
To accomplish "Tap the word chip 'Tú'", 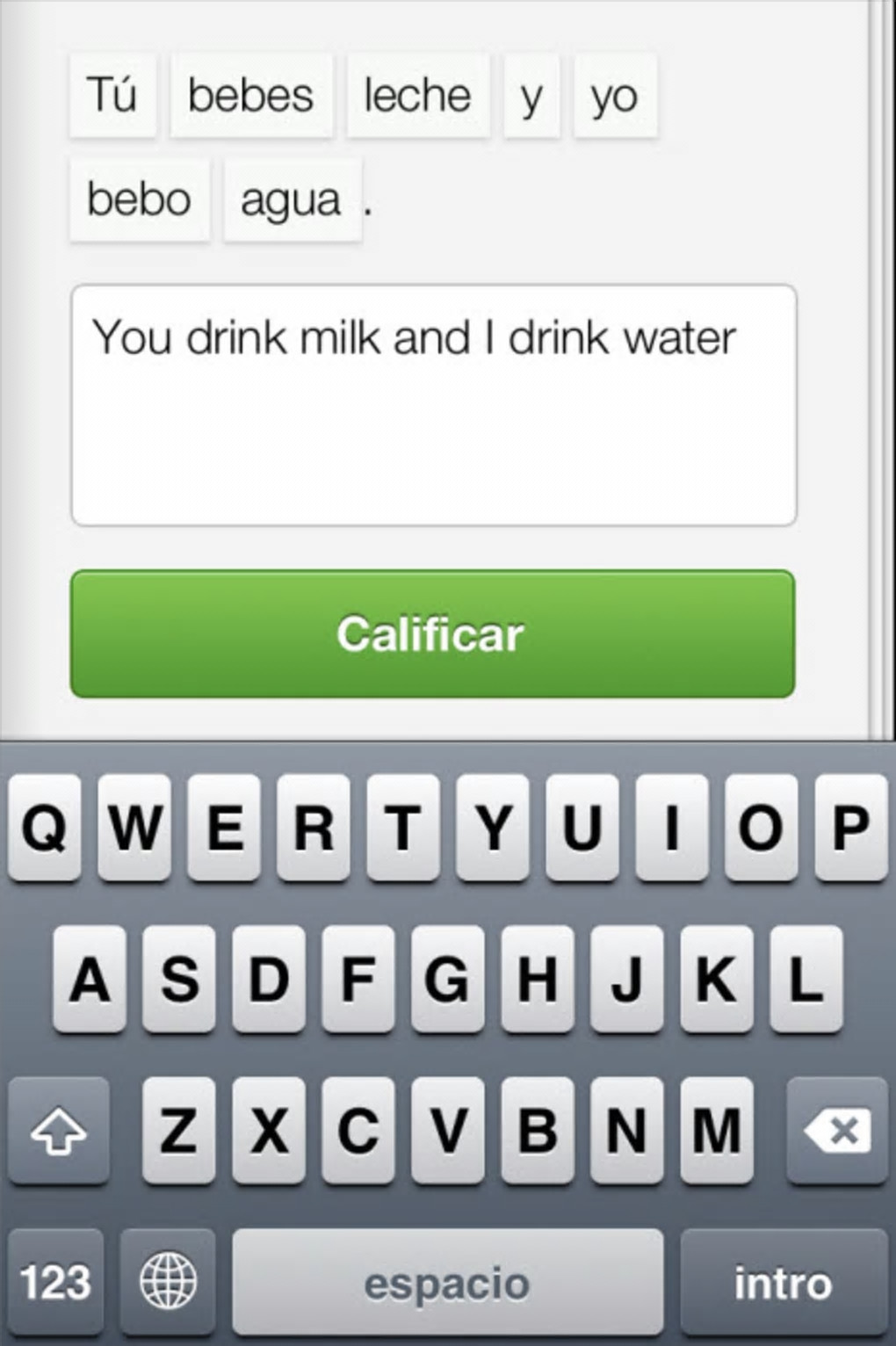I will tap(112, 95).
